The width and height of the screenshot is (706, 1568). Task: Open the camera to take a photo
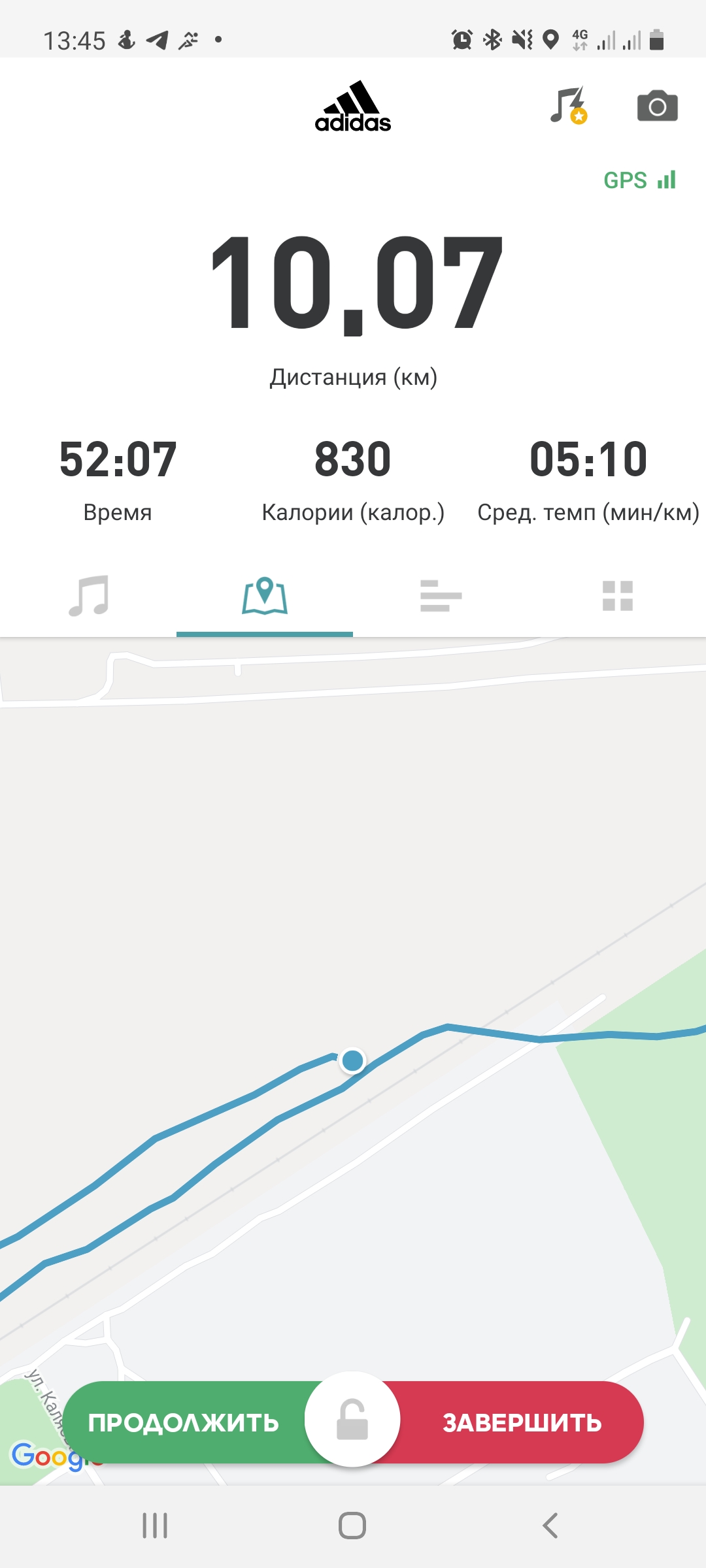click(x=657, y=106)
